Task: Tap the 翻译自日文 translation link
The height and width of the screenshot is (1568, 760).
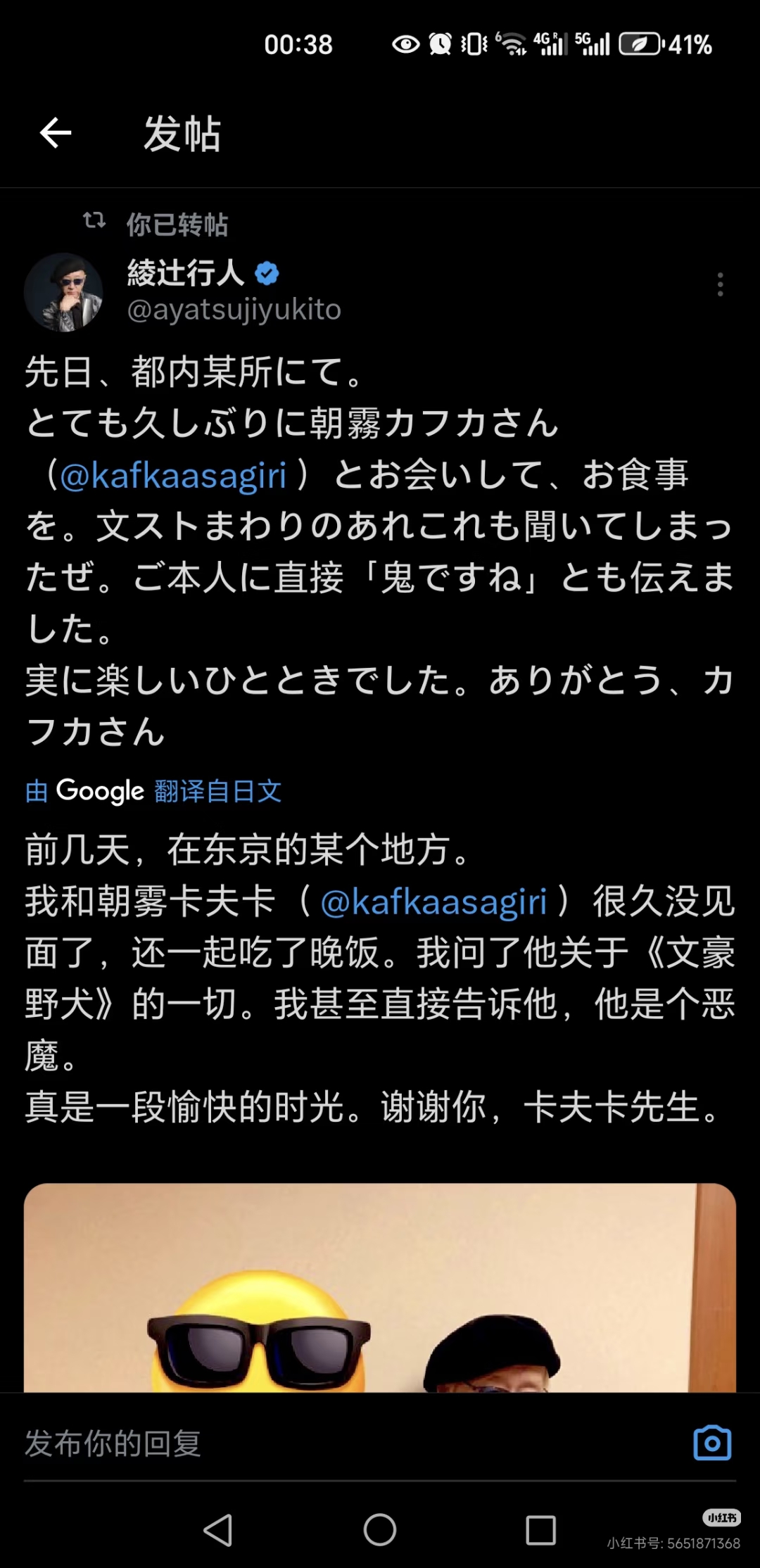Action: coord(217,791)
